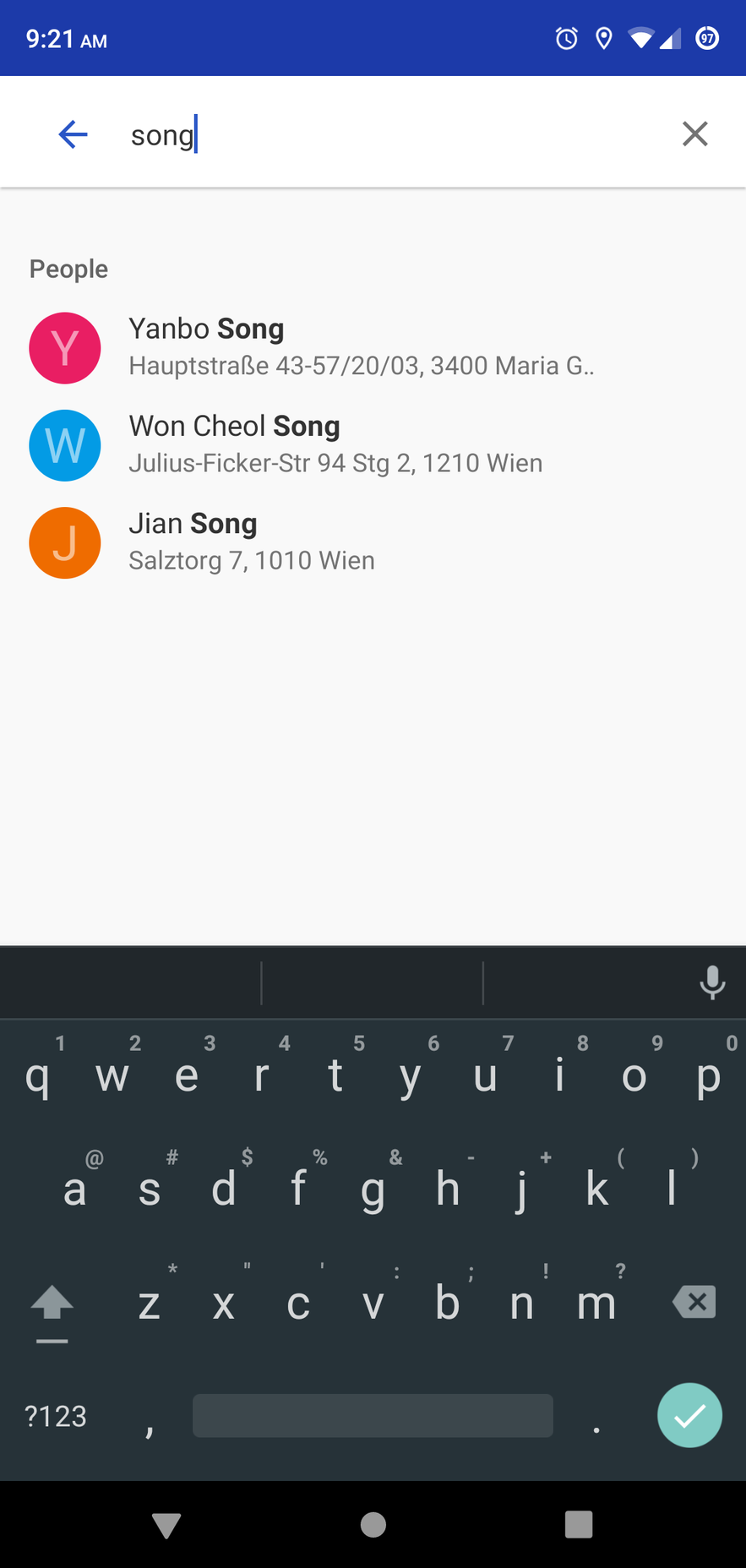This screenshot has width=746, height=1568.
Task: Clear the search text with X
Action: 694,133
